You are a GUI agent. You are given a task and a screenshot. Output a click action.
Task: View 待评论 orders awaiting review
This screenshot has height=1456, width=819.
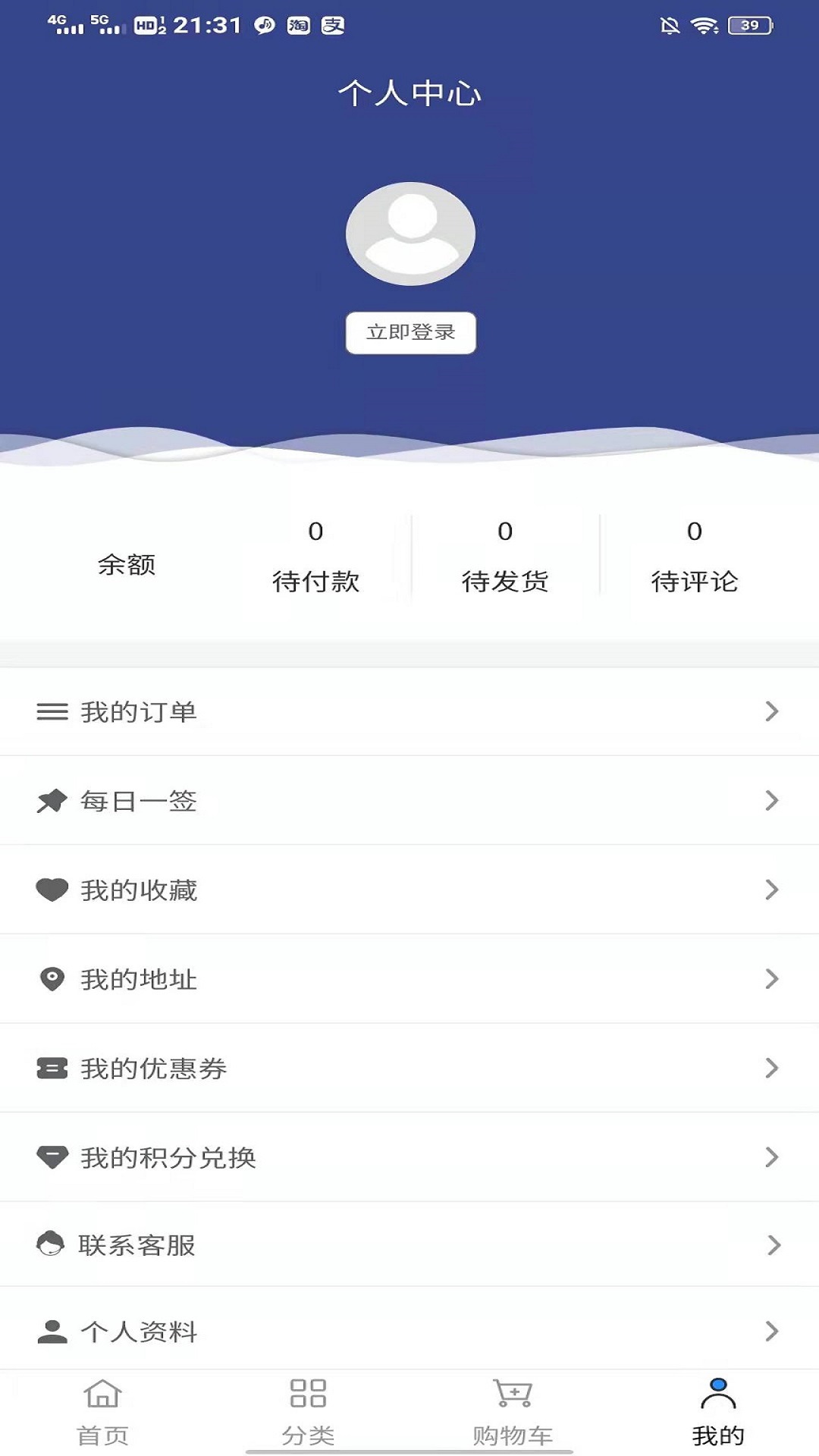(694, 557)
